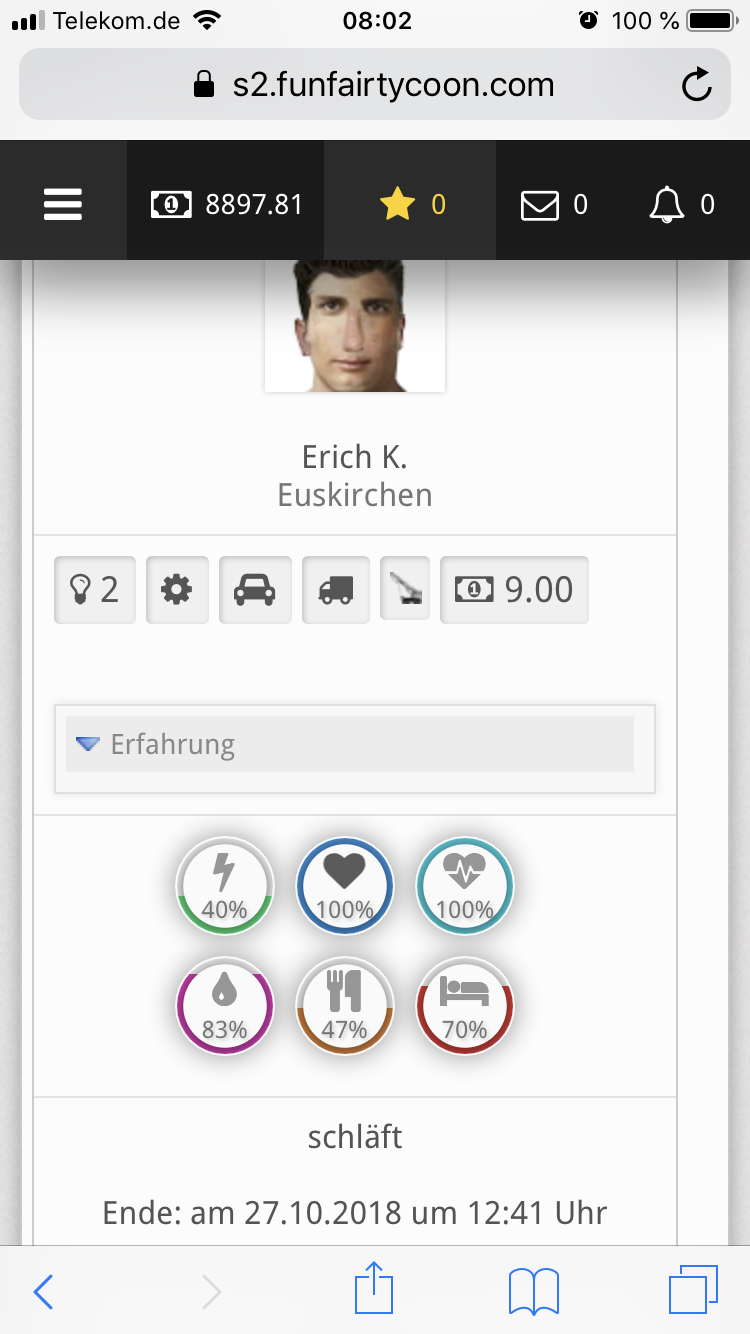Open the messages envelope
Screen dimensions: 750x1334
(x=554, y=205)
